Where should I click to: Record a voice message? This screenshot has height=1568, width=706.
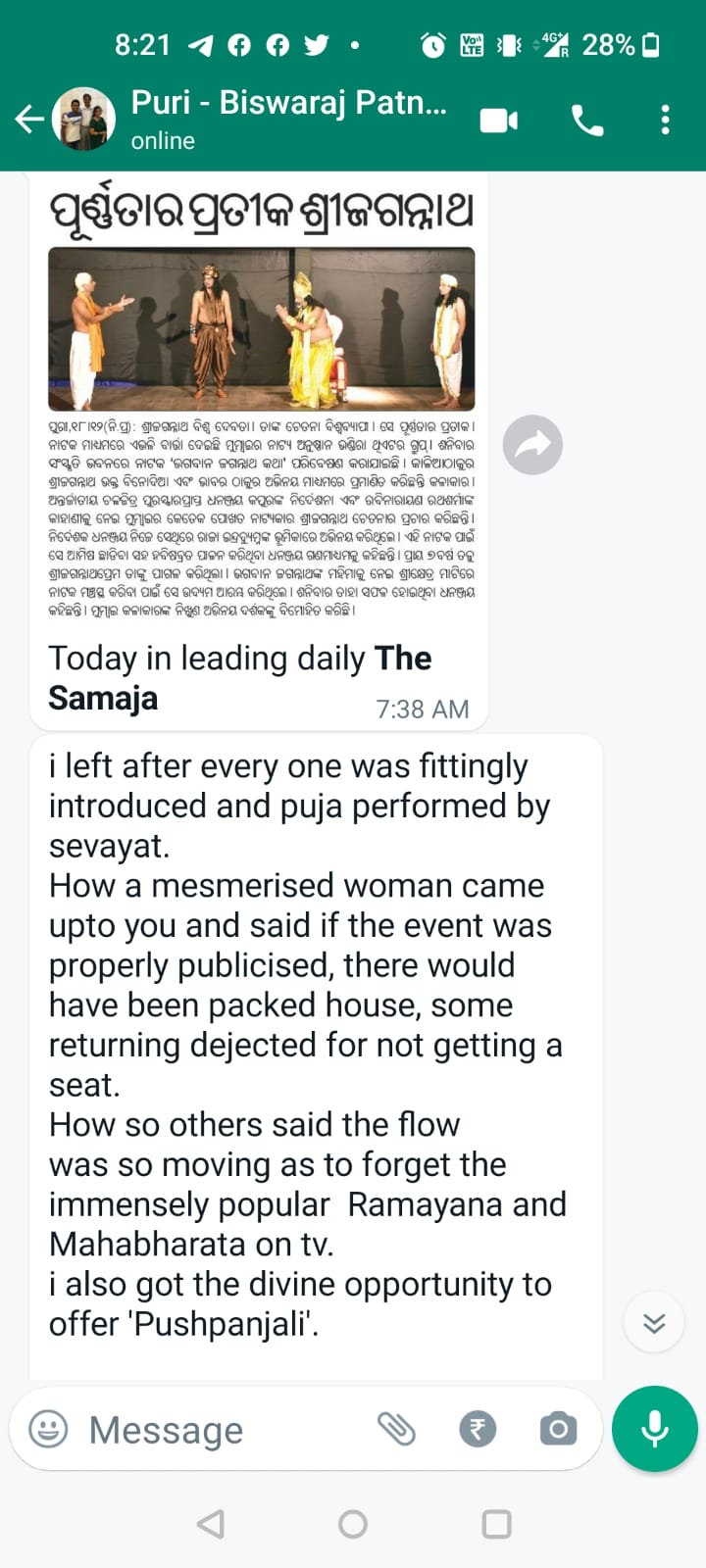[654, 1430]
